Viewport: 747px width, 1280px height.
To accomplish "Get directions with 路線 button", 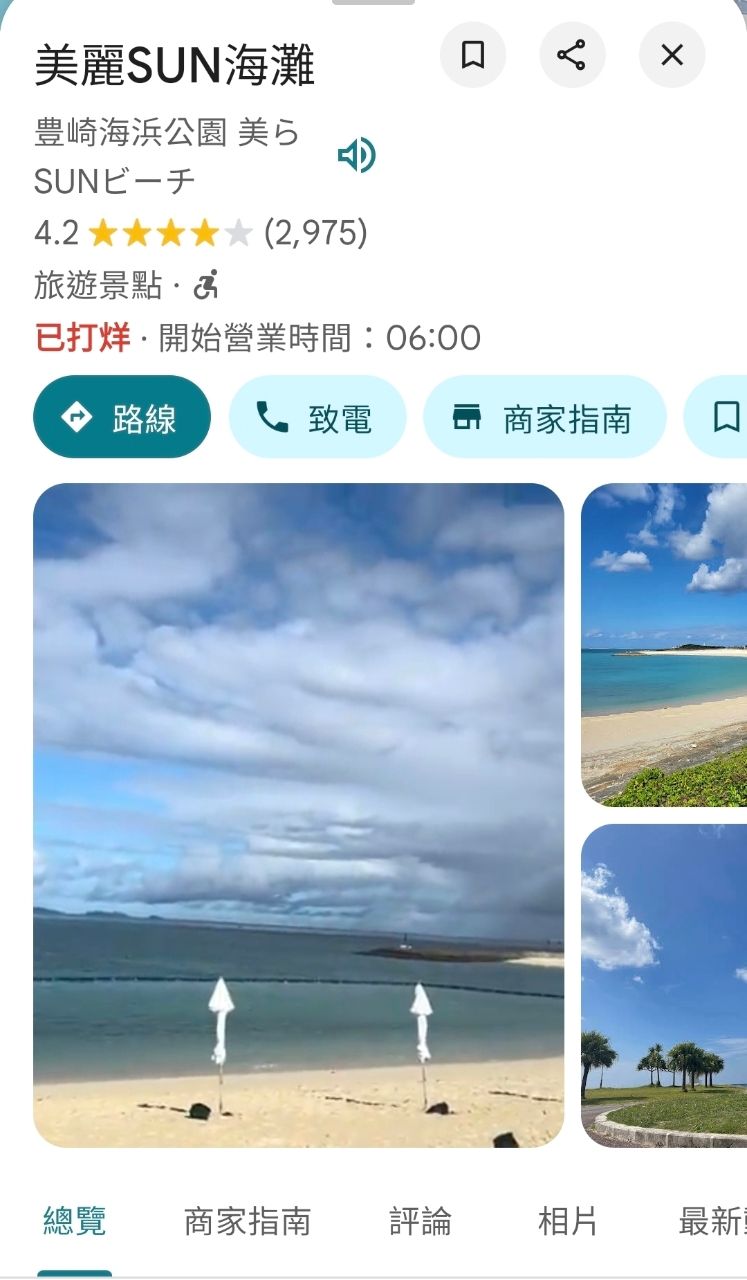I will 122,417.
